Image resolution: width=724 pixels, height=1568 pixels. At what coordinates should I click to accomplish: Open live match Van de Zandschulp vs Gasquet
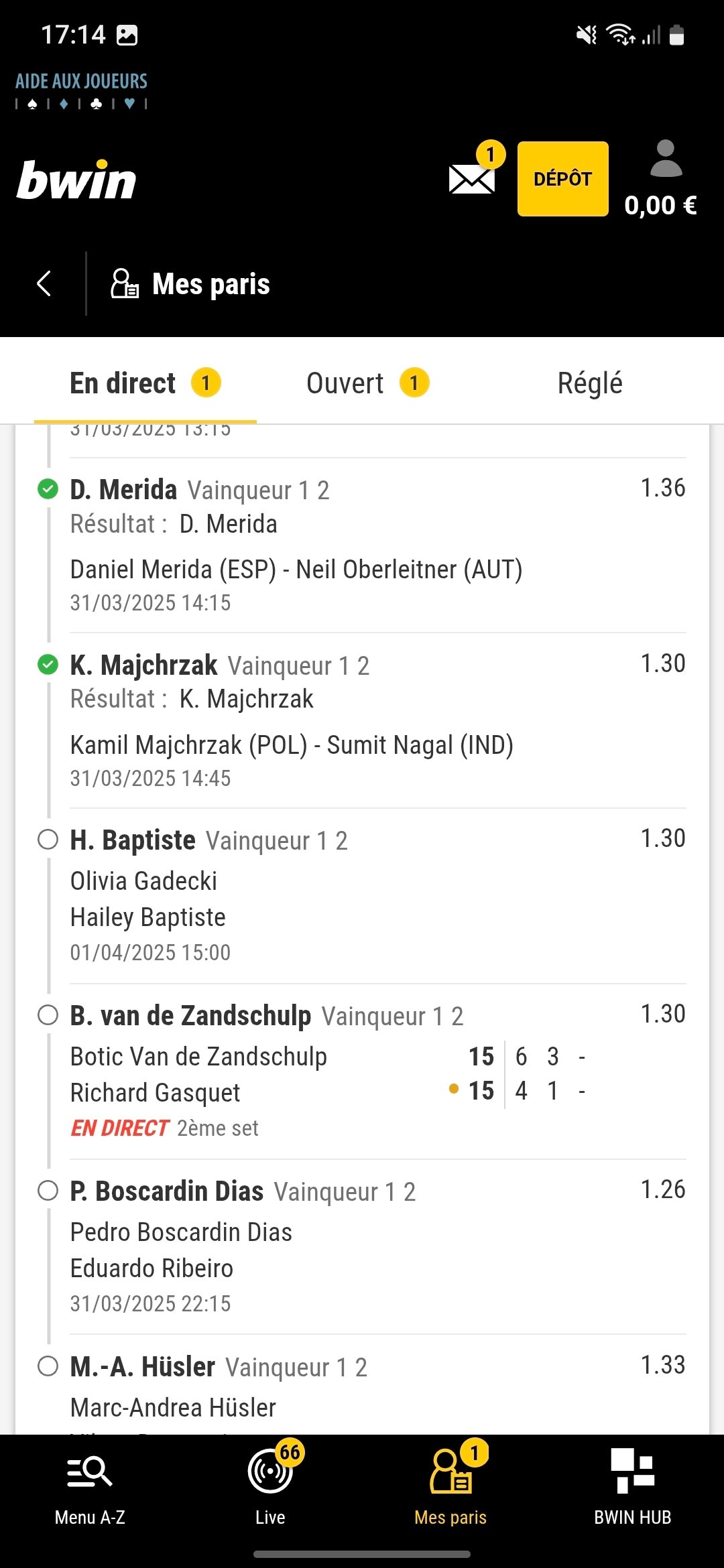(x=198, y=1074)
